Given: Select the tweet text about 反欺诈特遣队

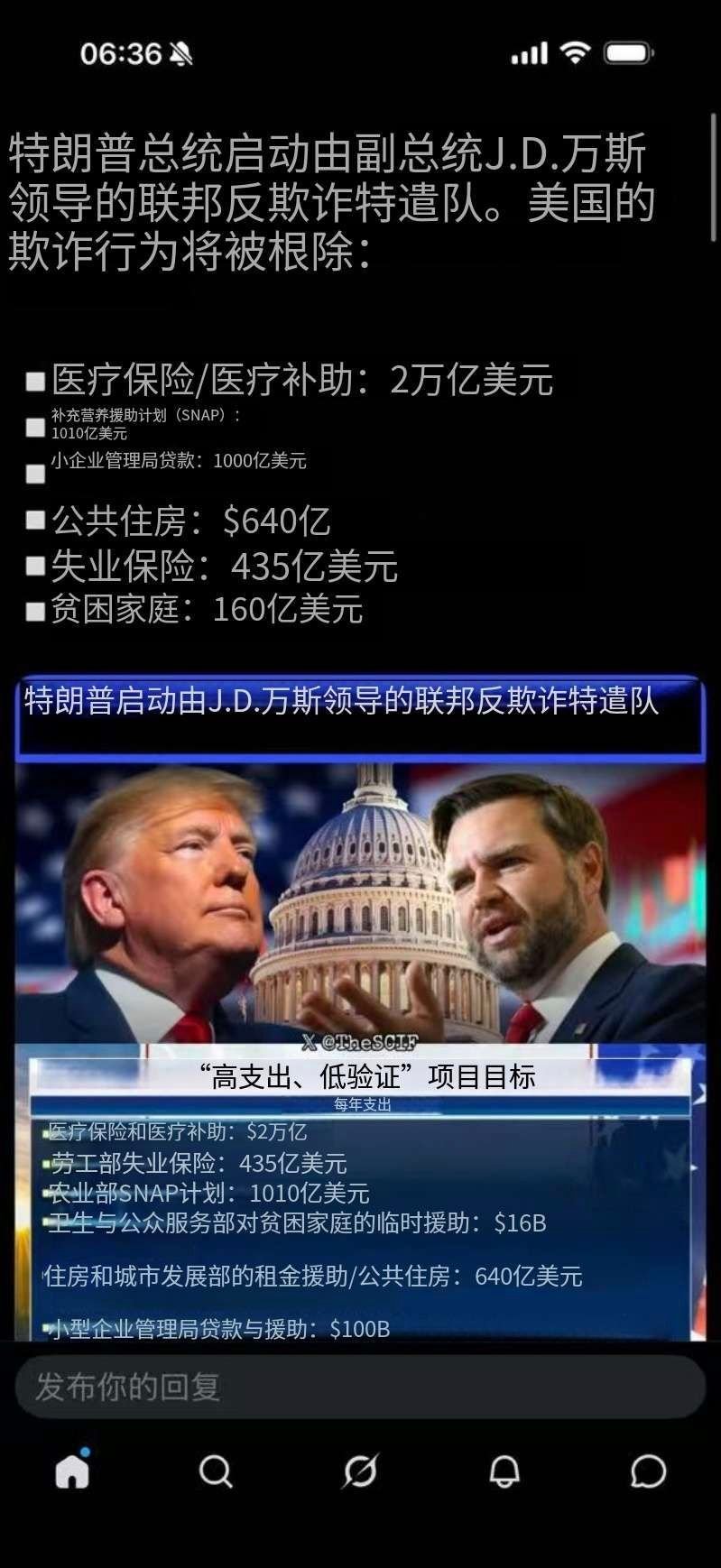Looking at the screenshot, I should [x=334, y=197].
